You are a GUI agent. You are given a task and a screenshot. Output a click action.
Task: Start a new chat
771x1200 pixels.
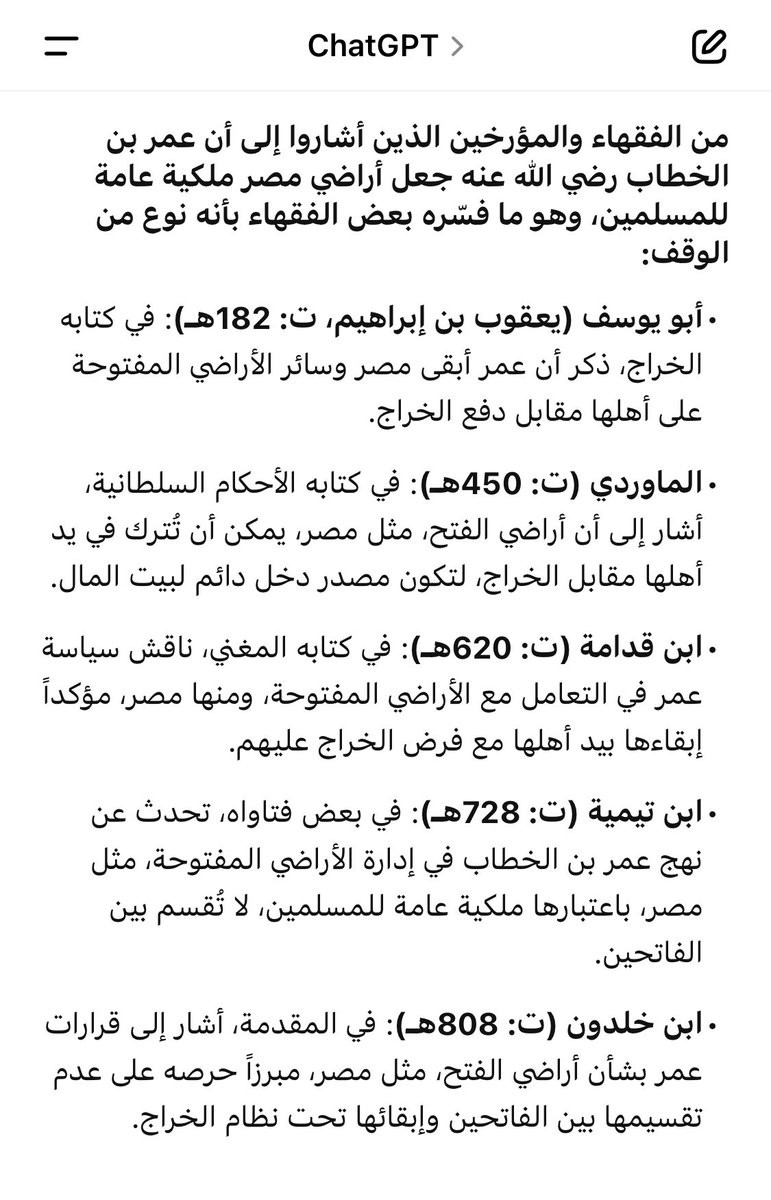coord(709,45)
